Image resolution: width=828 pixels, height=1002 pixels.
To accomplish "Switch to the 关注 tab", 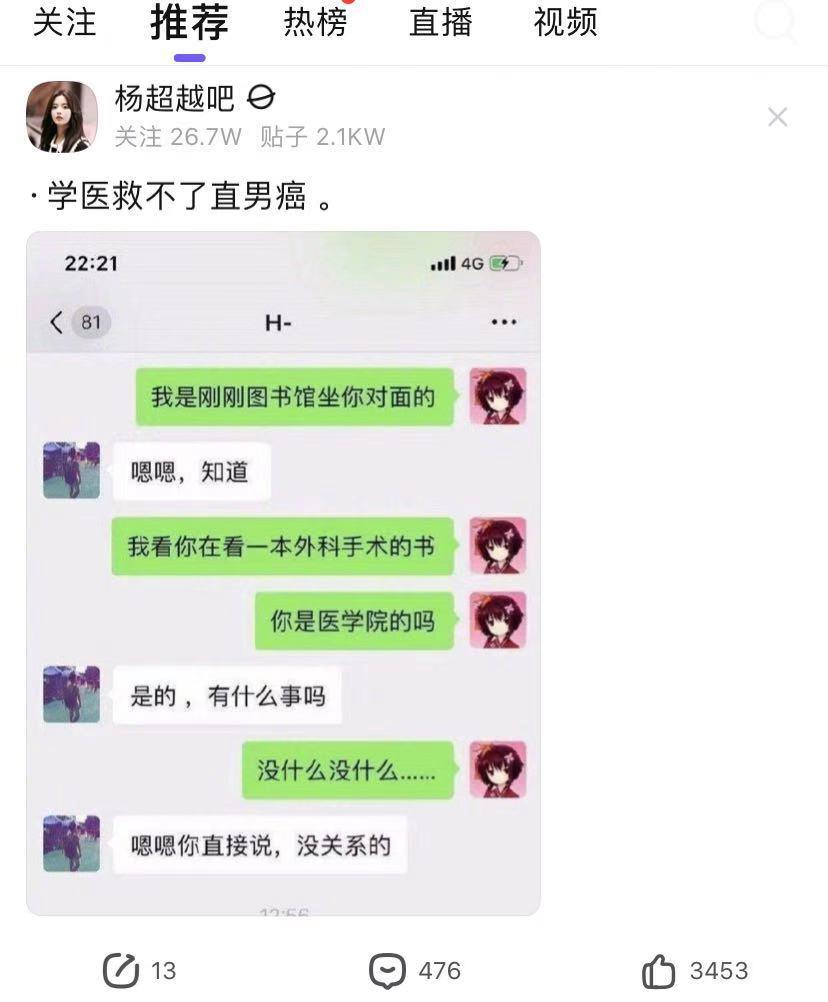I will tap(65, 22).
